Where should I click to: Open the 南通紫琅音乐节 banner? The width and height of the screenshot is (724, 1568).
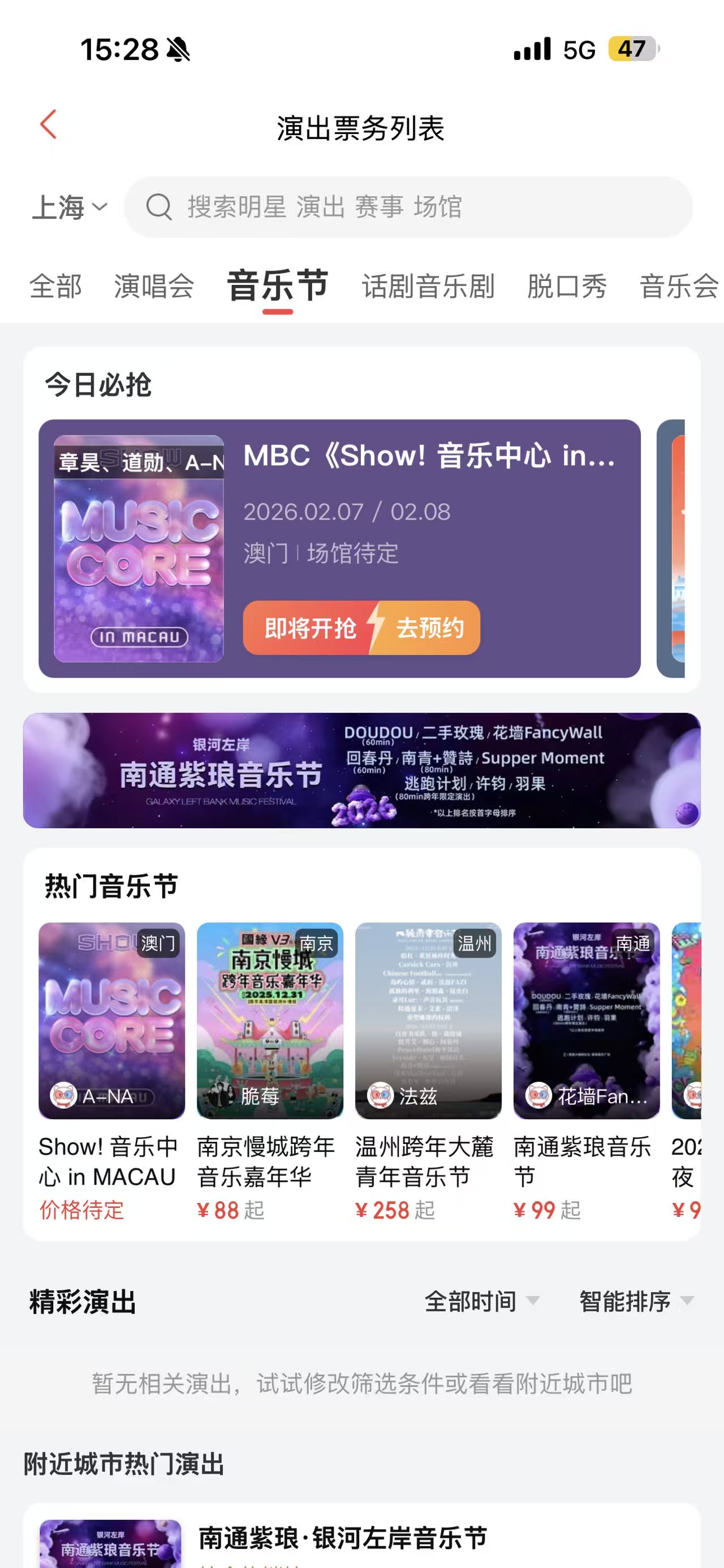tap(361, 770)
